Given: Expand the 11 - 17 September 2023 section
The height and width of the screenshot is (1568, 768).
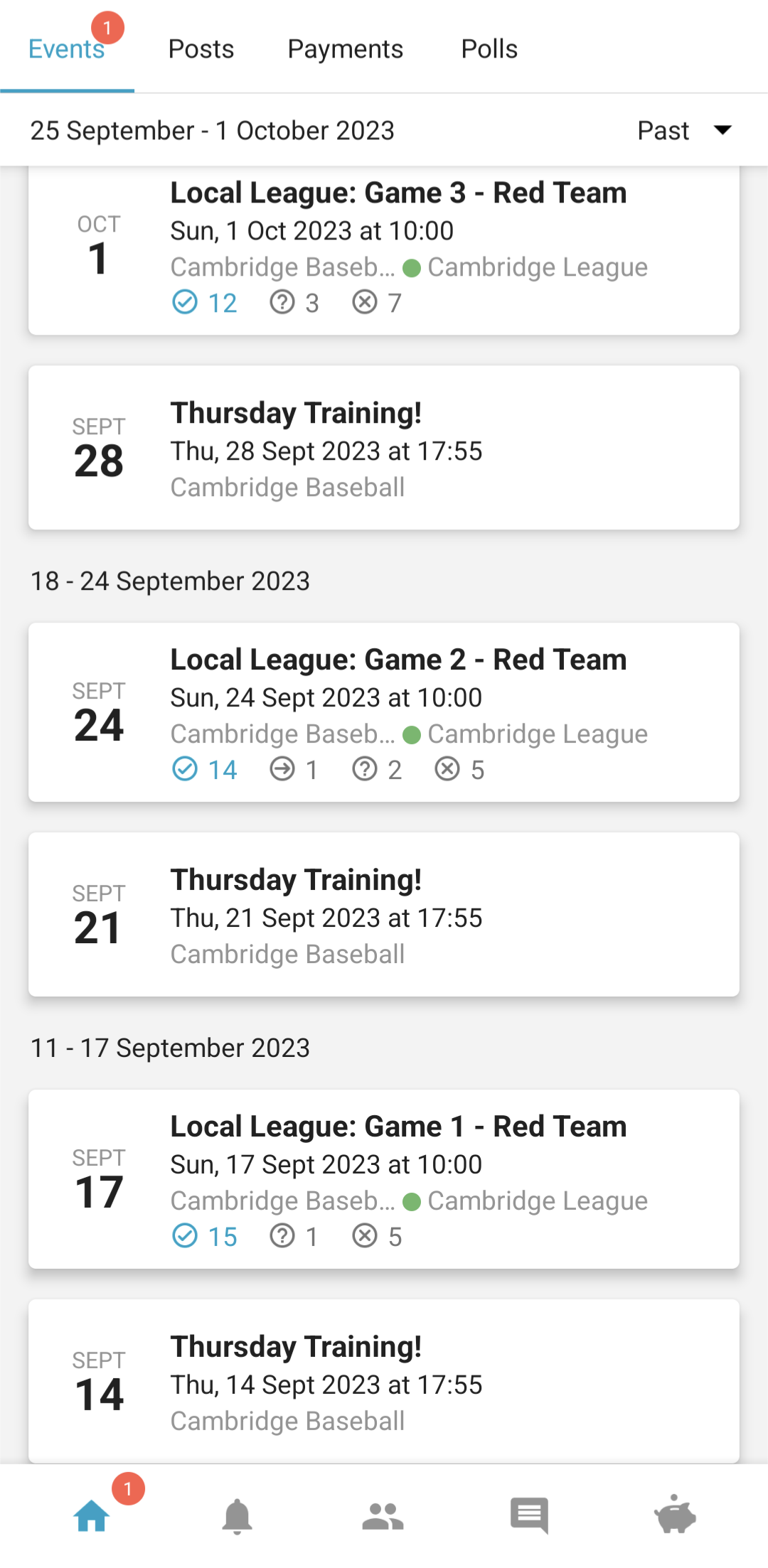Looking at the screenshot, I should [170, 1048].
